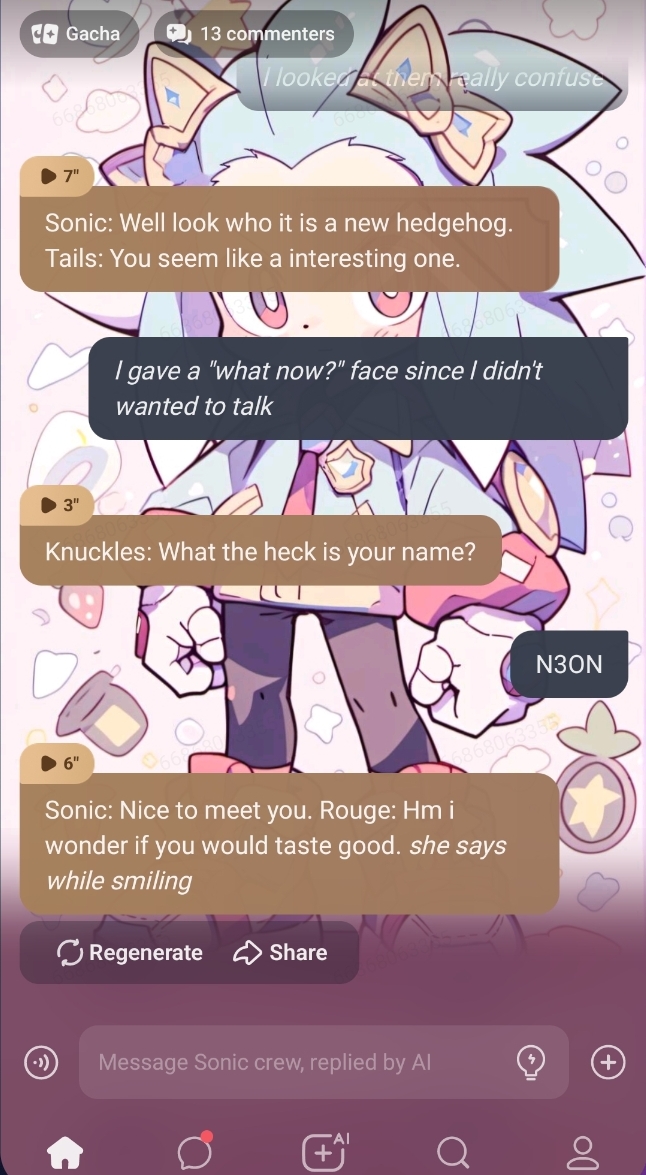
Task: View the 13 commenters
Action: pyautogui.click(x=254, y=34)
